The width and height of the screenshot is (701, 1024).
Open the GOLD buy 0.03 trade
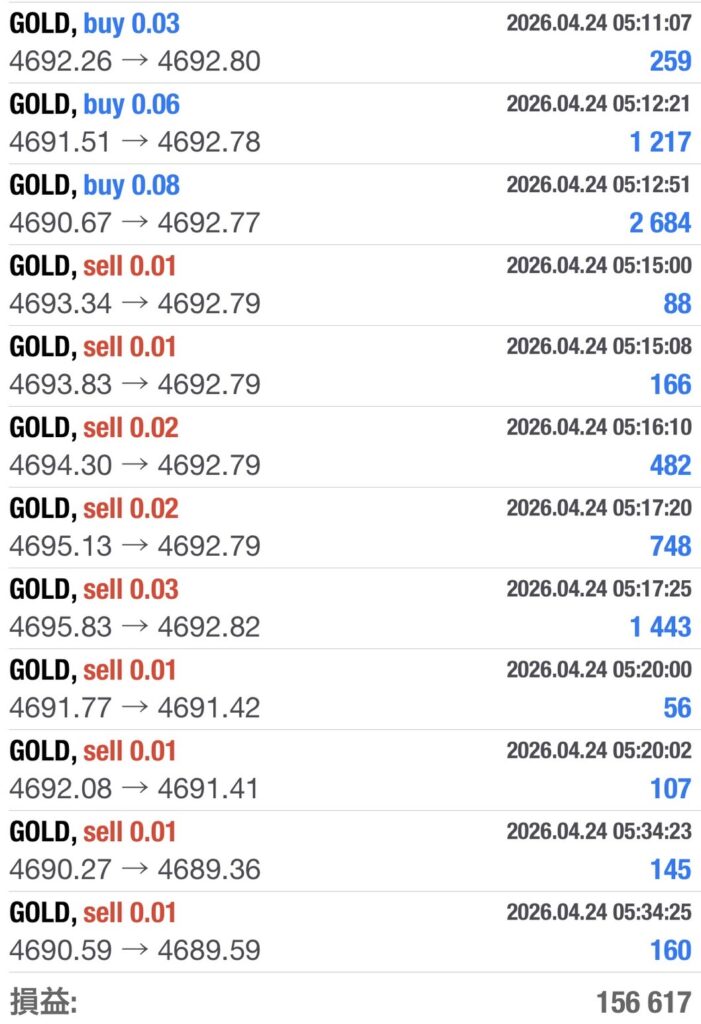[350, 42]
